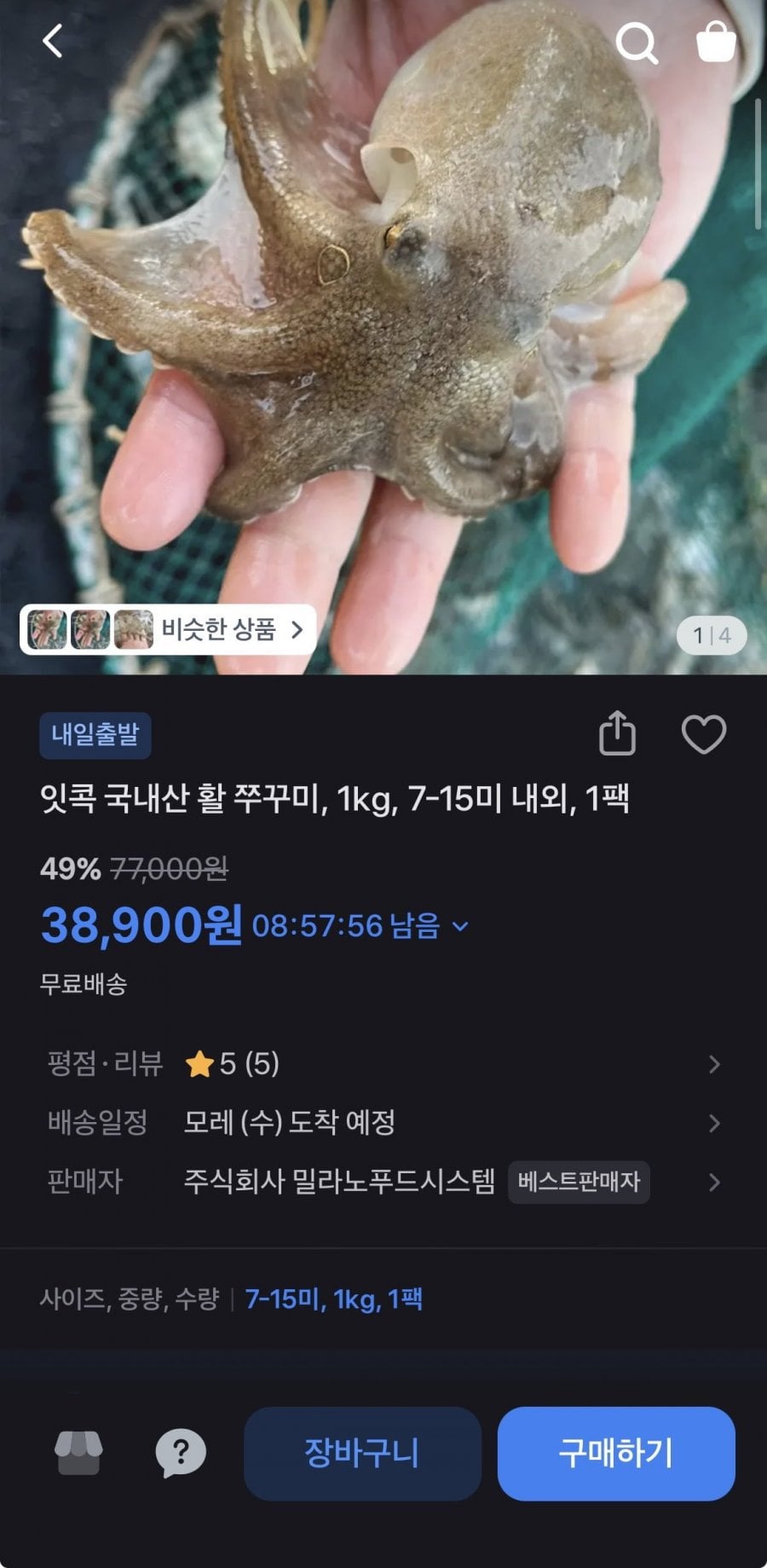767x1568 pixels.
Task: Share this product
Action: tap(617, 733)
